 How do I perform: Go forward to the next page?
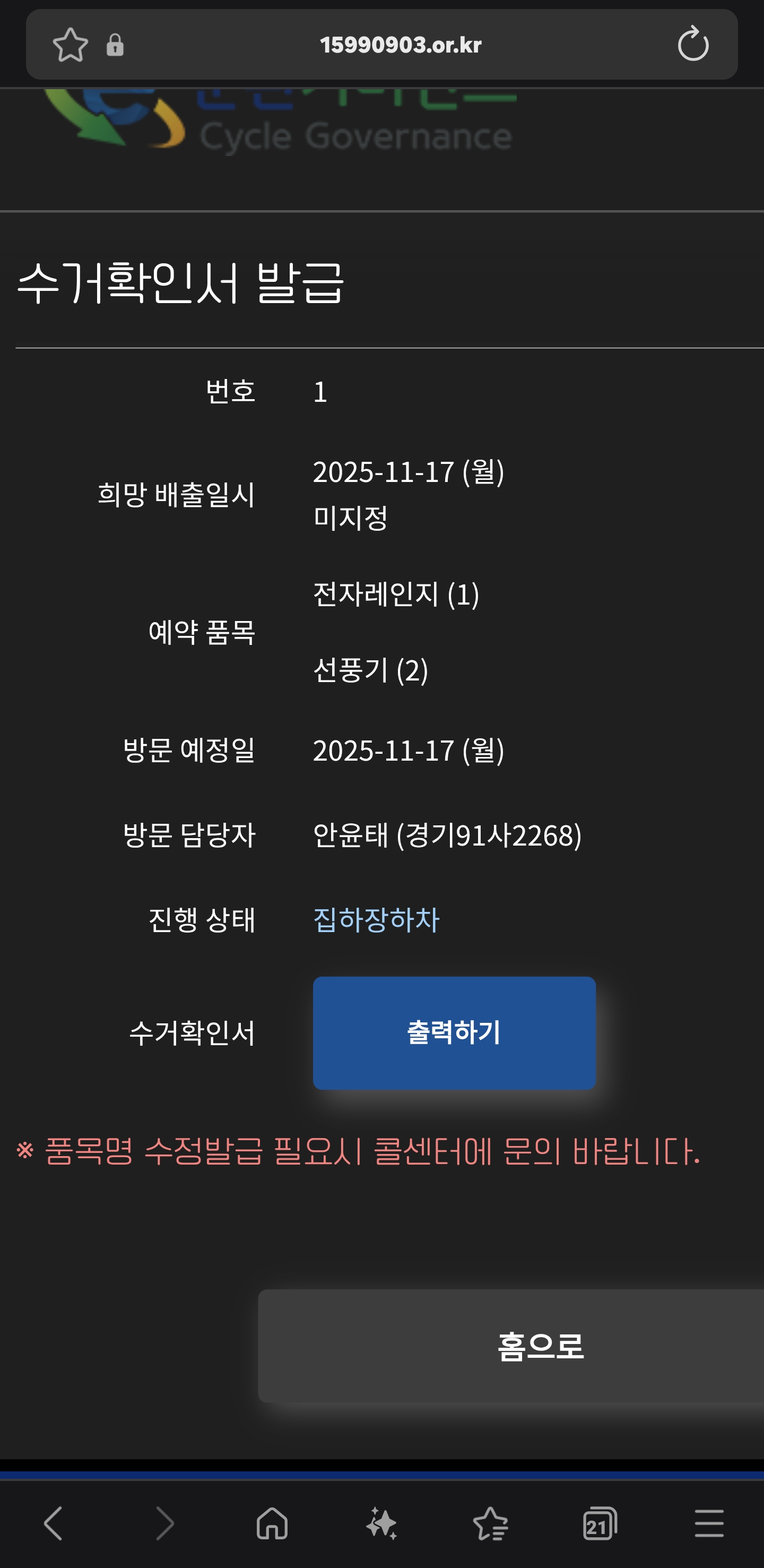tap(164, 1523)
